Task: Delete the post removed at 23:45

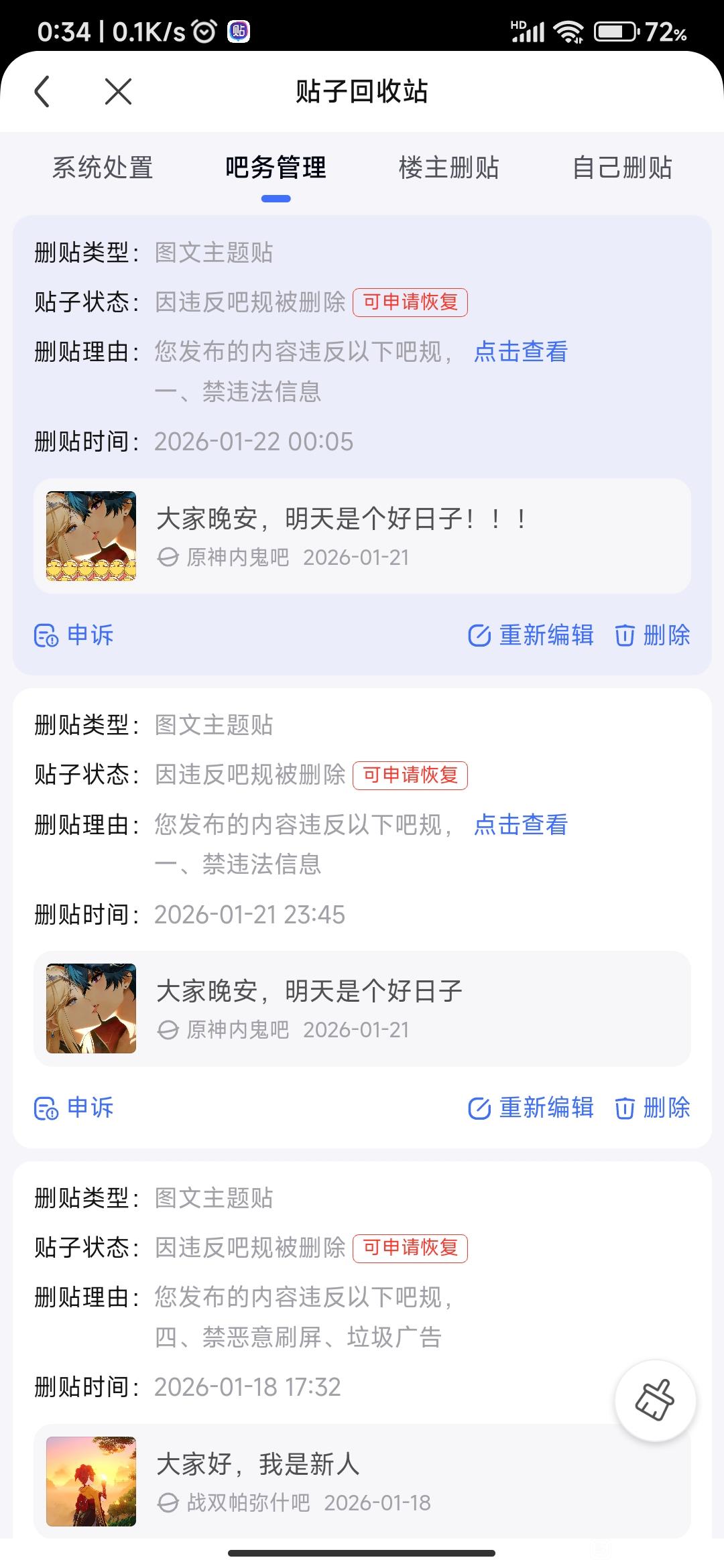Action: pyautogui.click(x=653, y=1108)
